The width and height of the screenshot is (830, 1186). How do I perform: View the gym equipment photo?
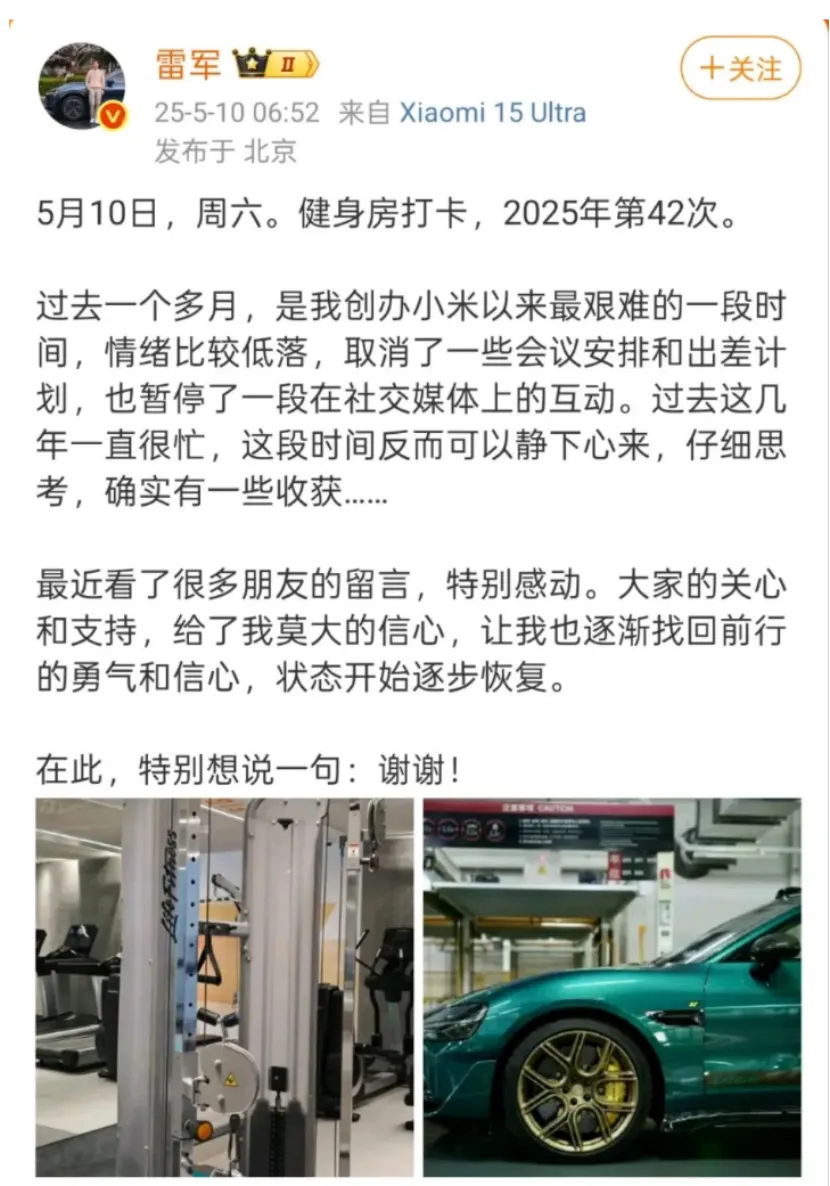pos(222,990)
